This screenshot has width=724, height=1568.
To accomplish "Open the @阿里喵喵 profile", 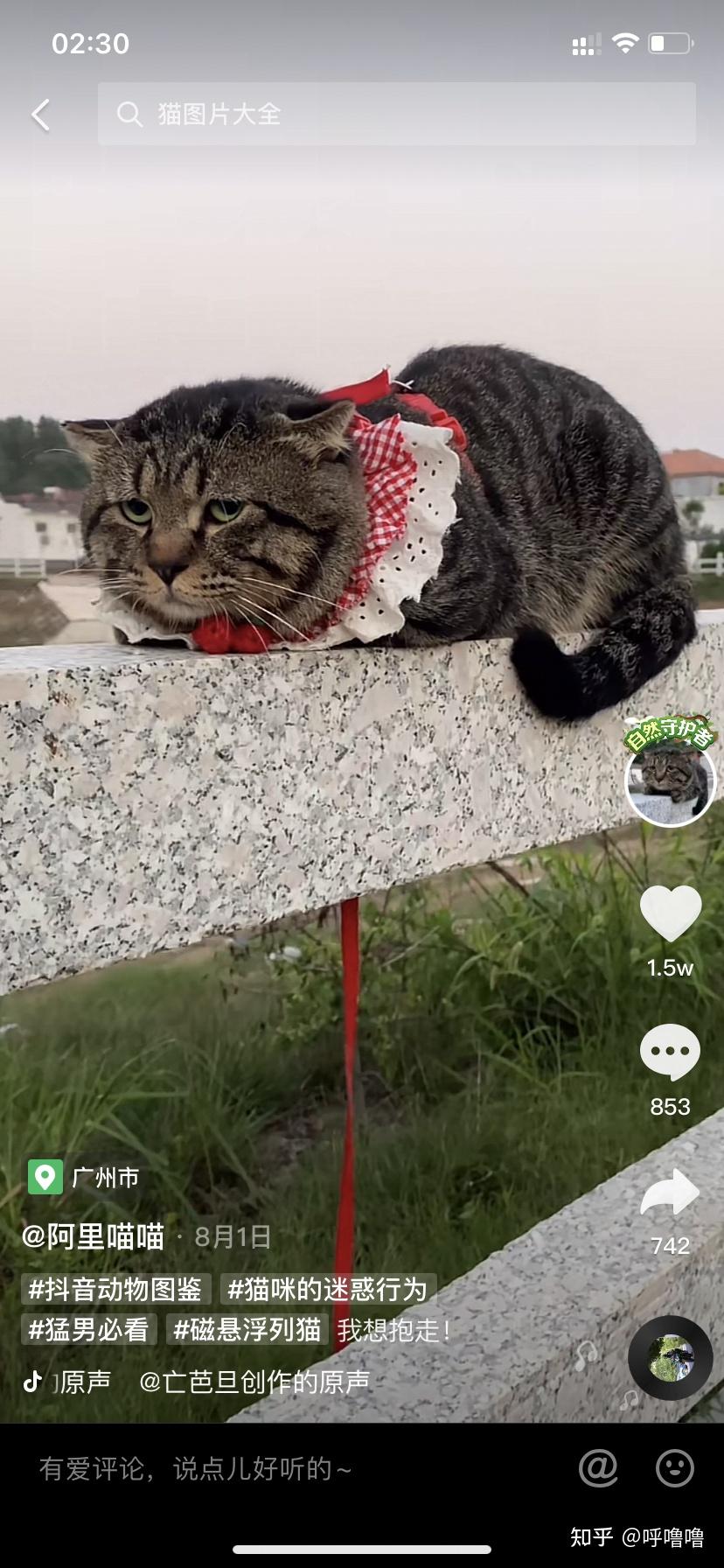I will point(94,1236).
